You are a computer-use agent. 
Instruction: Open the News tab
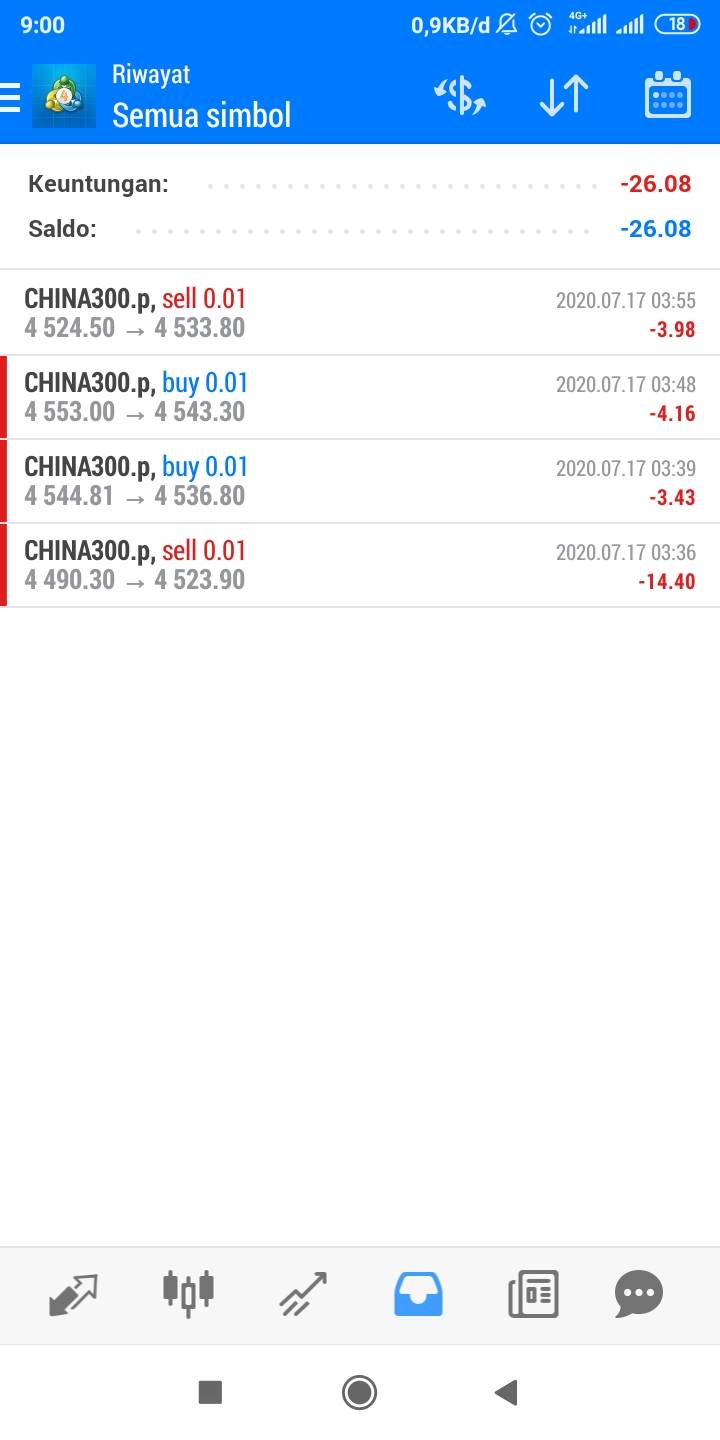[533, 1294]
